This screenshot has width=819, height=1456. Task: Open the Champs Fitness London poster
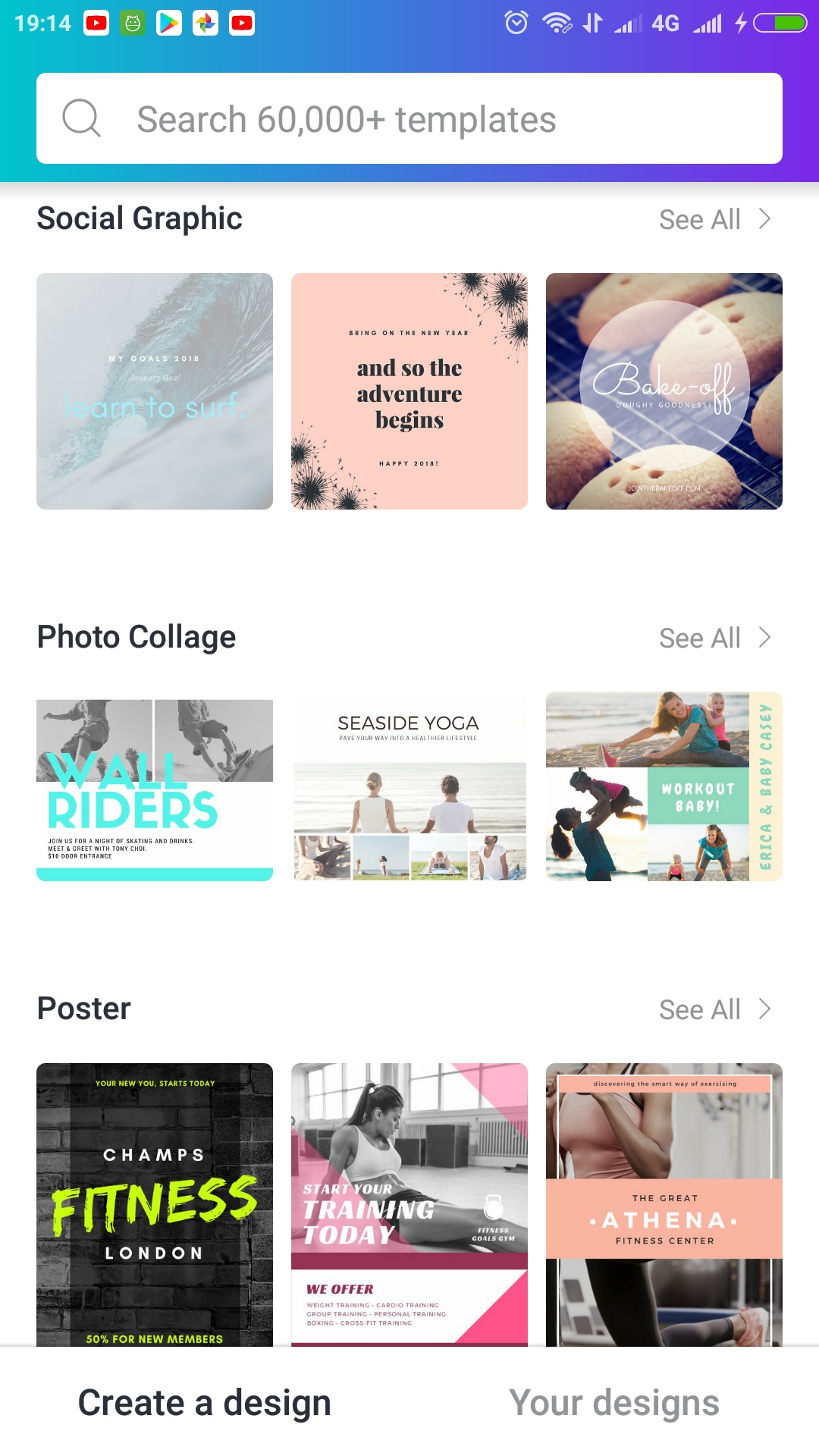[x=155, y=1205]
